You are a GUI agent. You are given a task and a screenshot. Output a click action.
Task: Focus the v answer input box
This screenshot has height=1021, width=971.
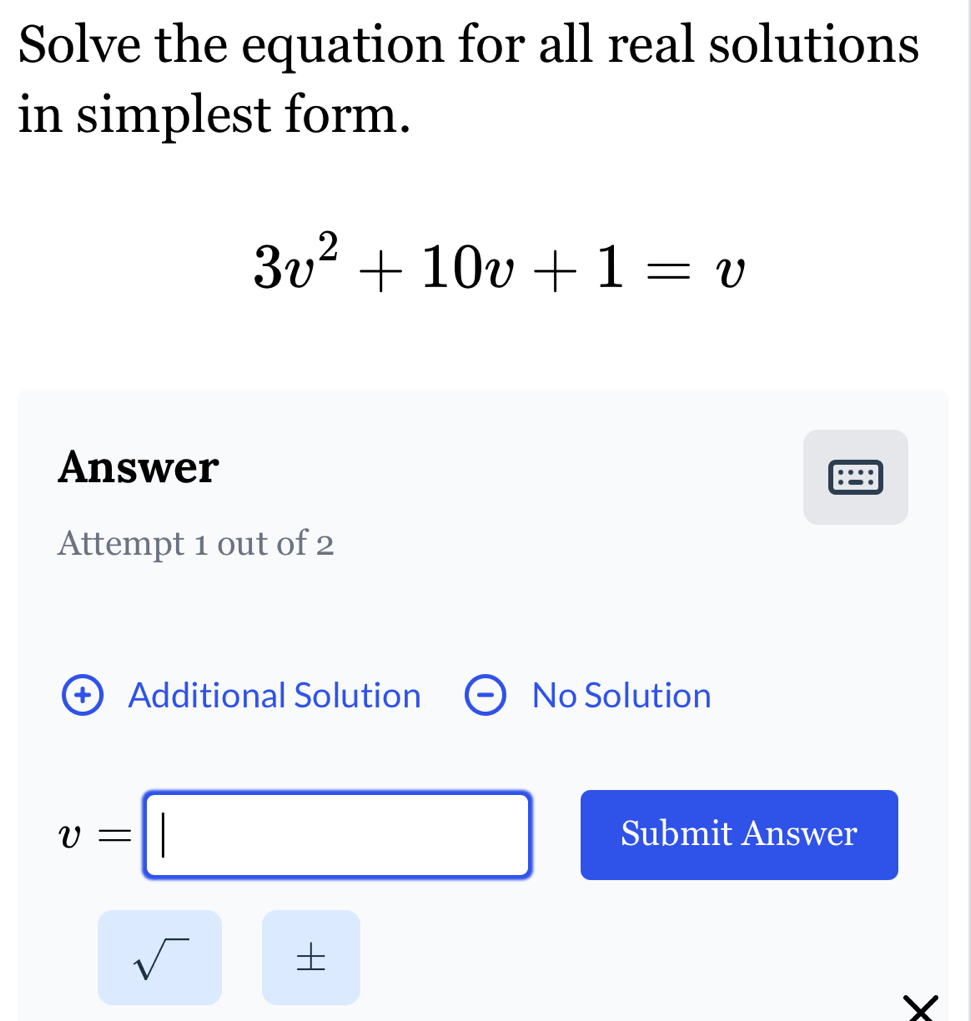(337, 834)
